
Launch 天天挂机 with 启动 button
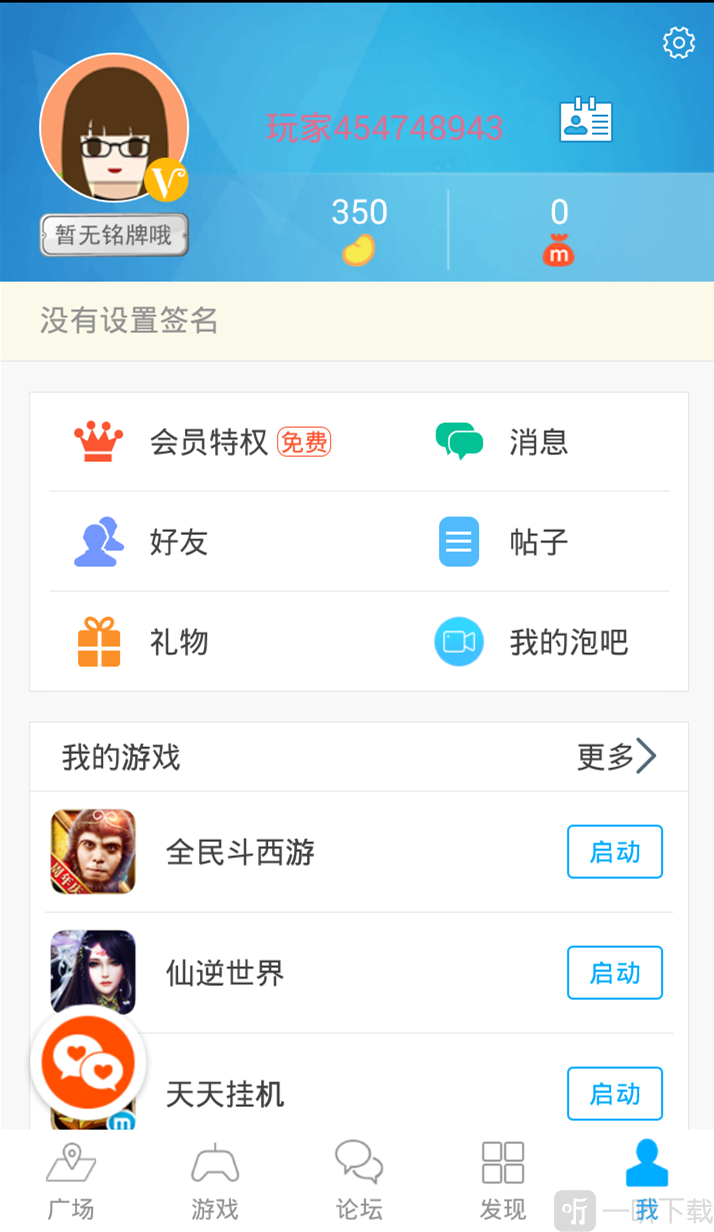point(614,1093)
